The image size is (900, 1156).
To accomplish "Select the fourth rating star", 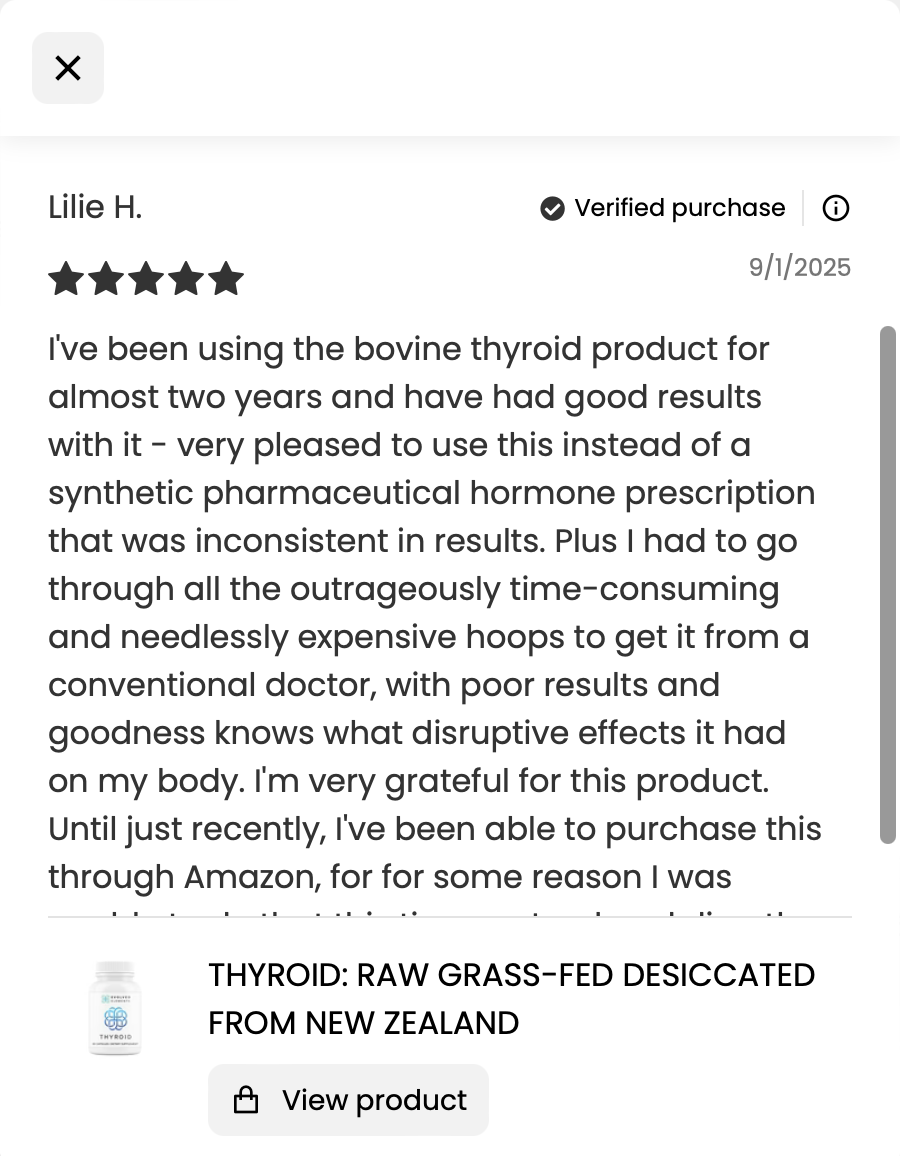I will click(x=186, y=278).
